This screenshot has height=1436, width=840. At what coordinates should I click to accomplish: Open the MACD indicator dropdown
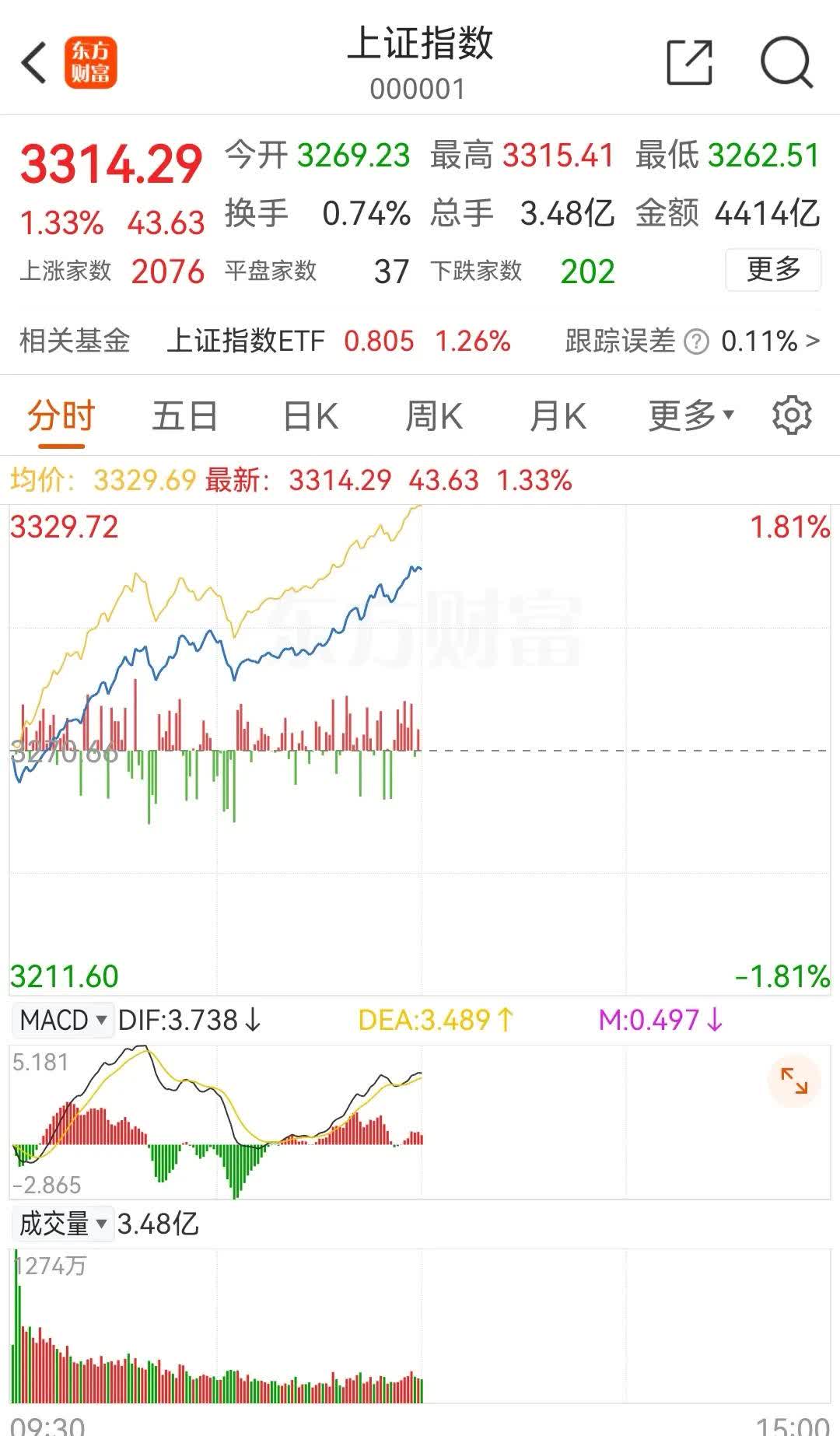pyautogui.click(x=62, y=1020)
